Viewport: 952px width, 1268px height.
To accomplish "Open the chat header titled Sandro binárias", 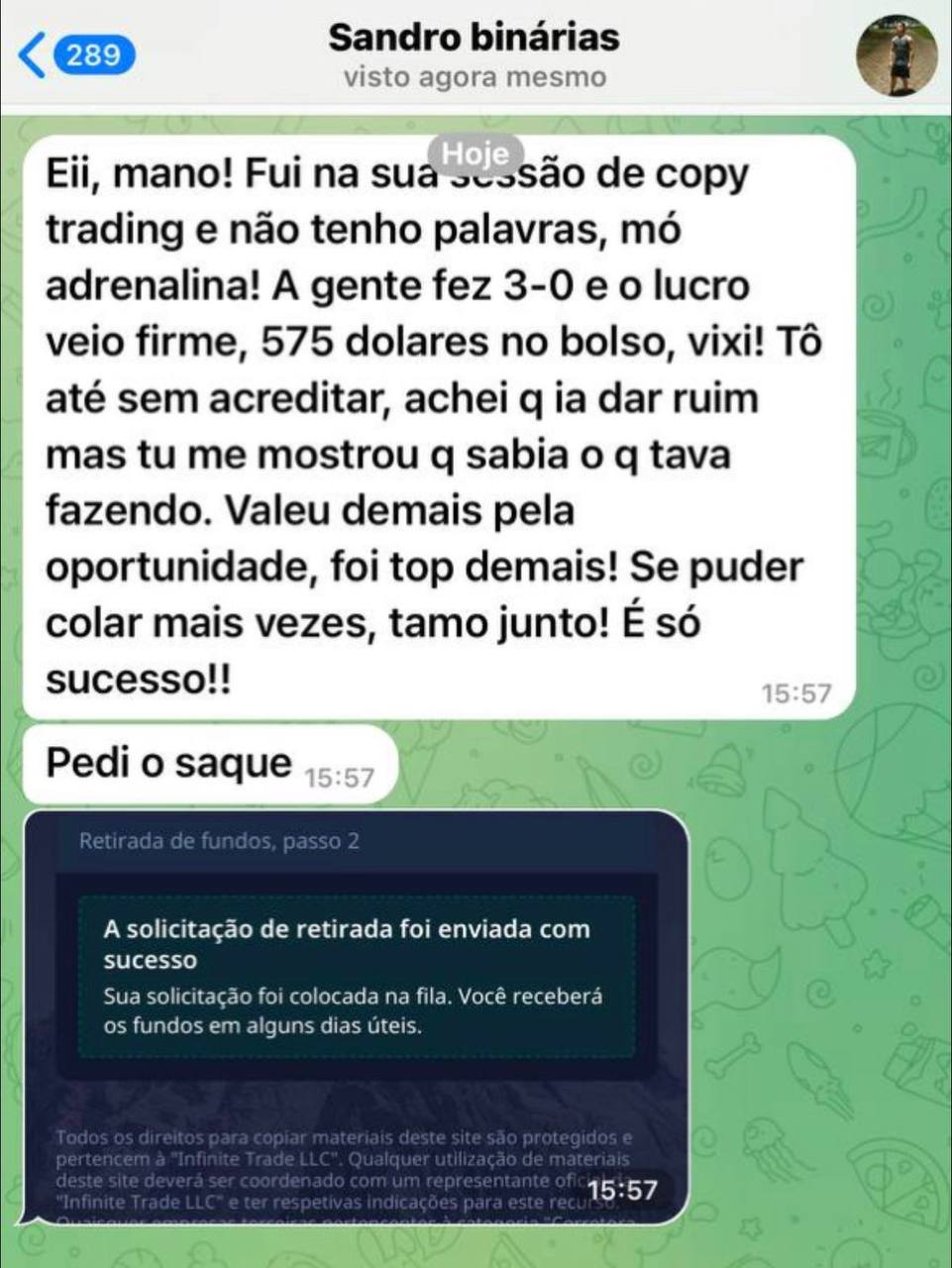I will click(x=476, y=38).
